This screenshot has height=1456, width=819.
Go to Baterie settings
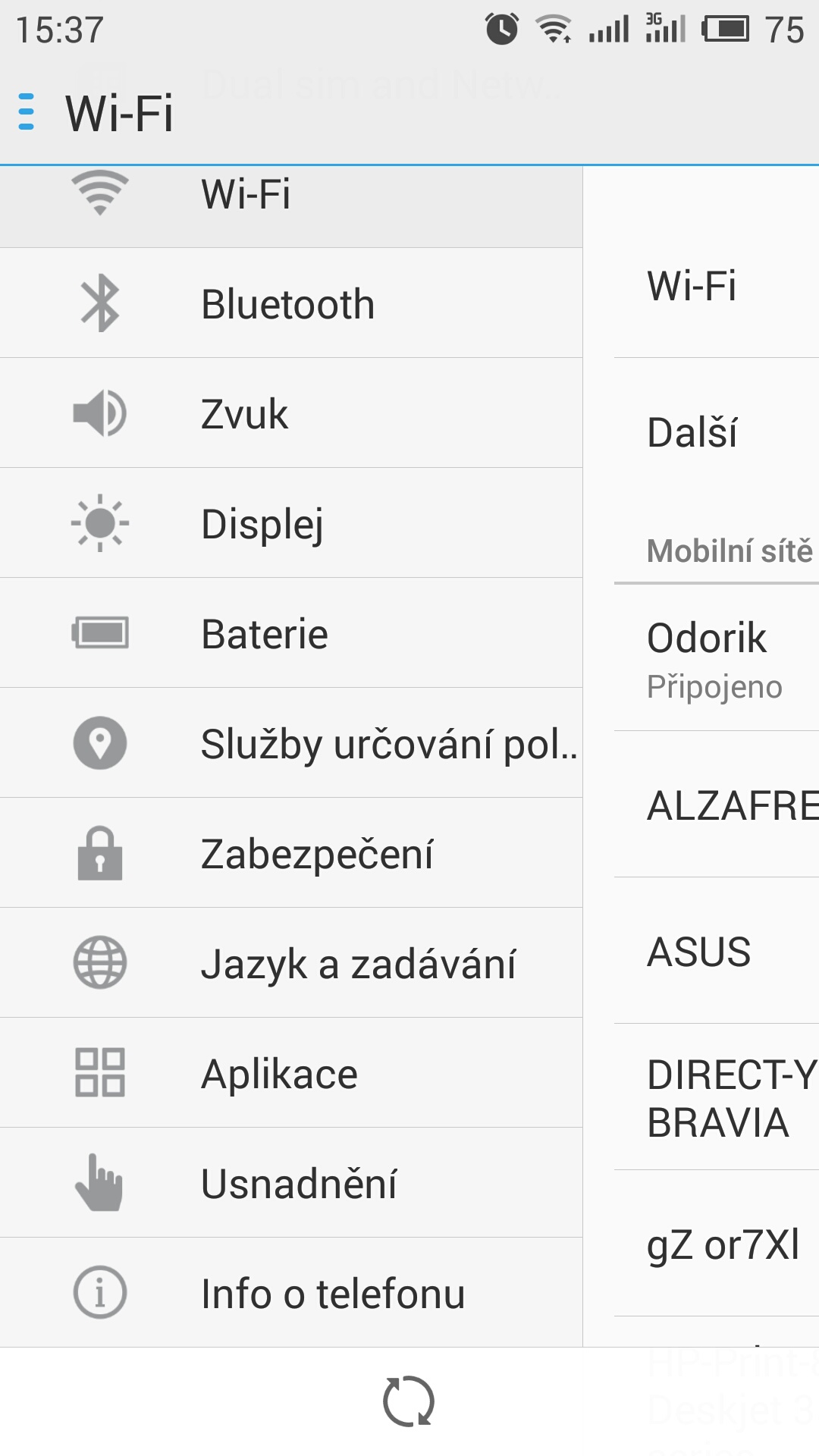pos(291,633)
